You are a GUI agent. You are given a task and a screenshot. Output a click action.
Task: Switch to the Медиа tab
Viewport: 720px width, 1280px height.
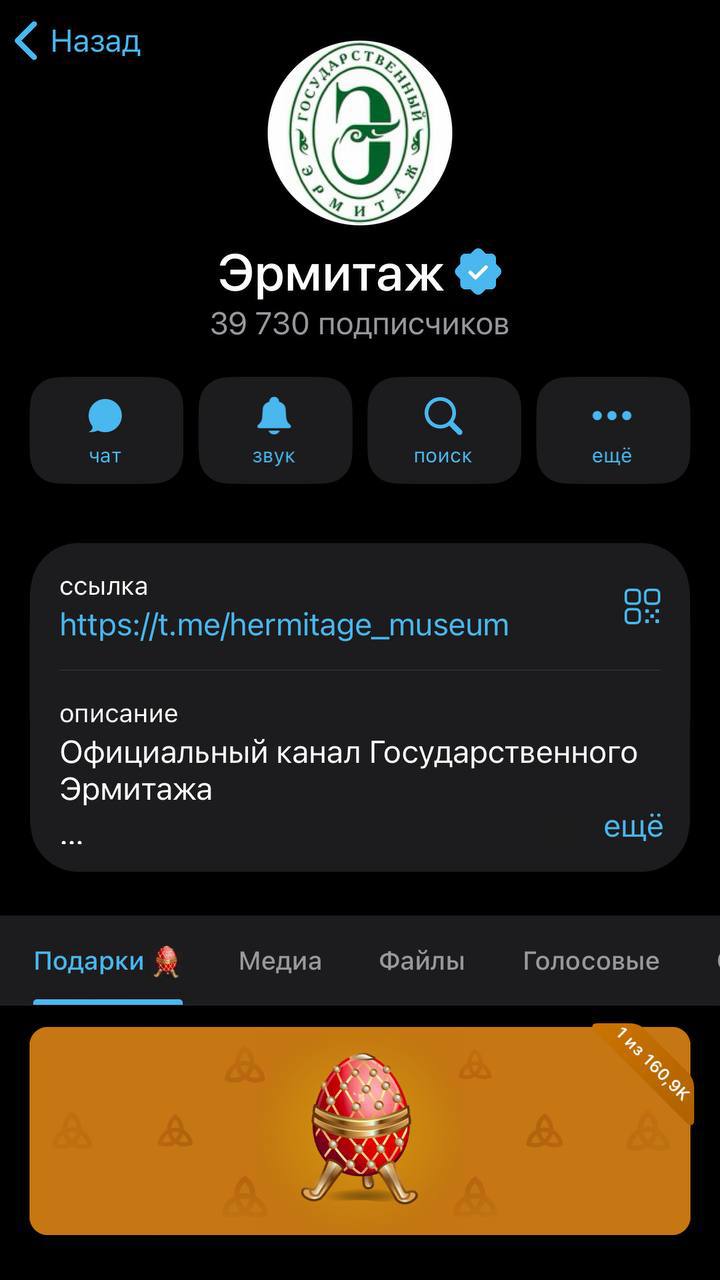coord(278,960)
